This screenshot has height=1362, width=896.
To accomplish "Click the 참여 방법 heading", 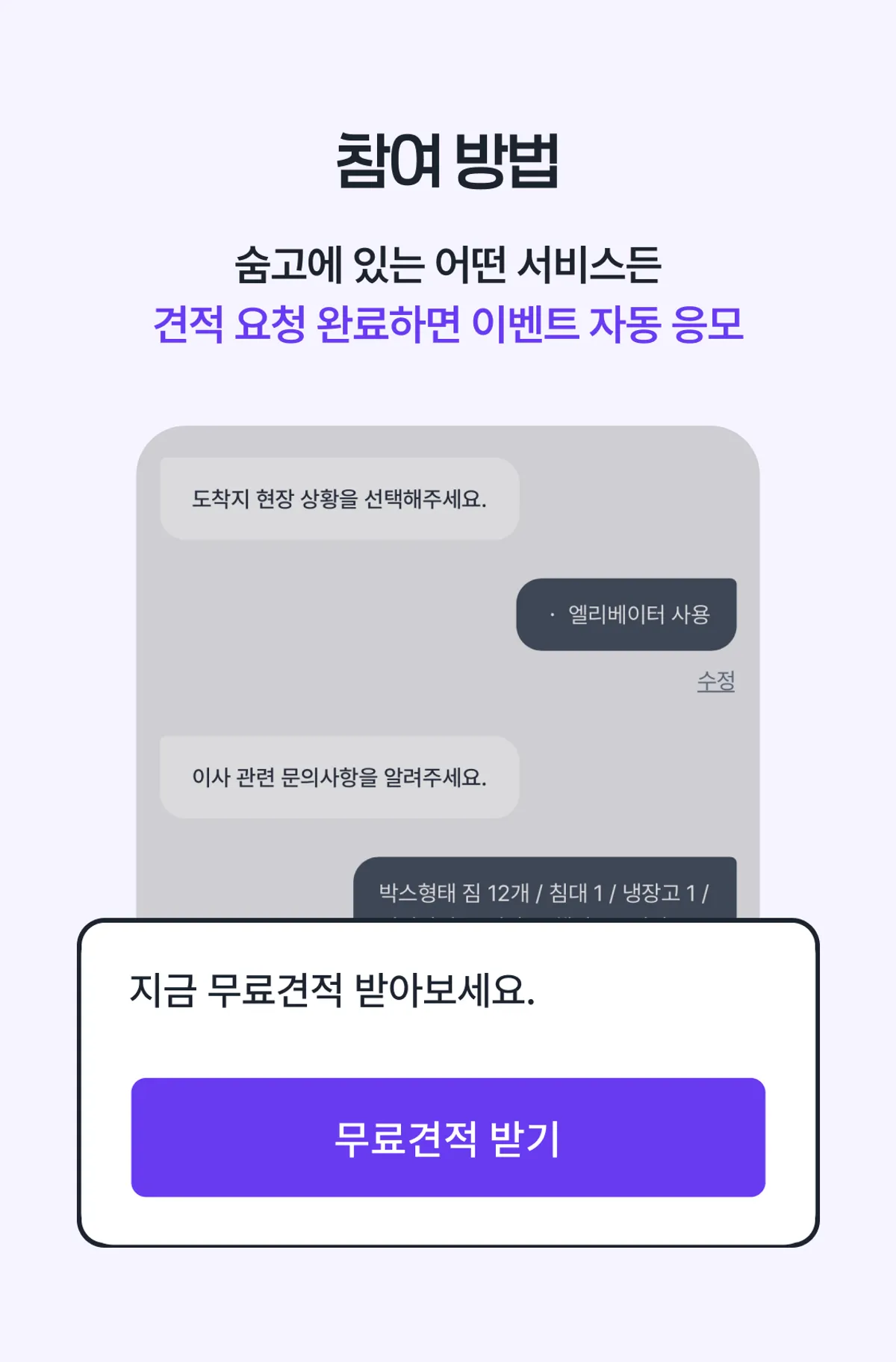I will click(448, 161).
